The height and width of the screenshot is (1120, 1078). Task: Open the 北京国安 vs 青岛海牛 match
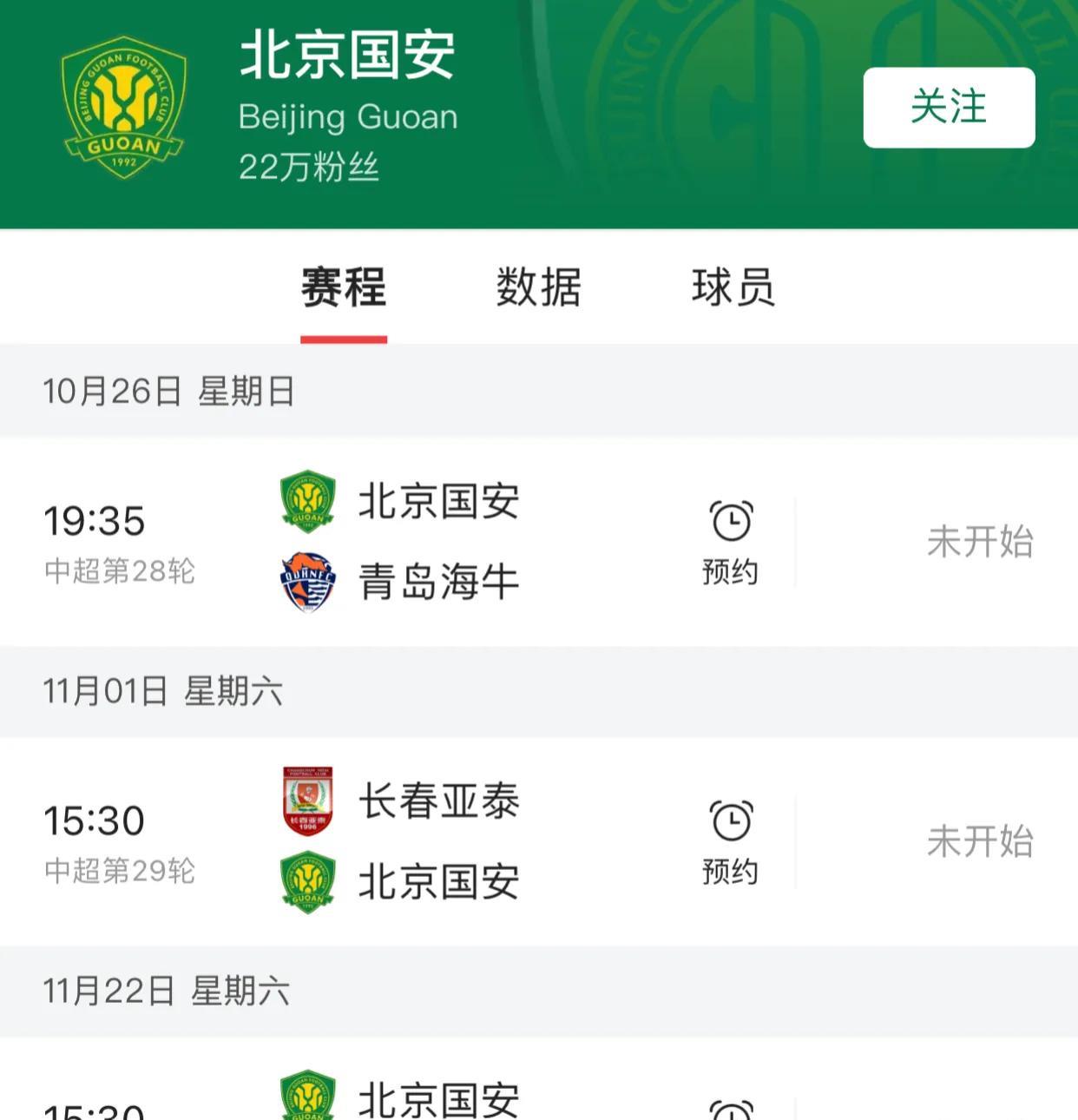438,542
